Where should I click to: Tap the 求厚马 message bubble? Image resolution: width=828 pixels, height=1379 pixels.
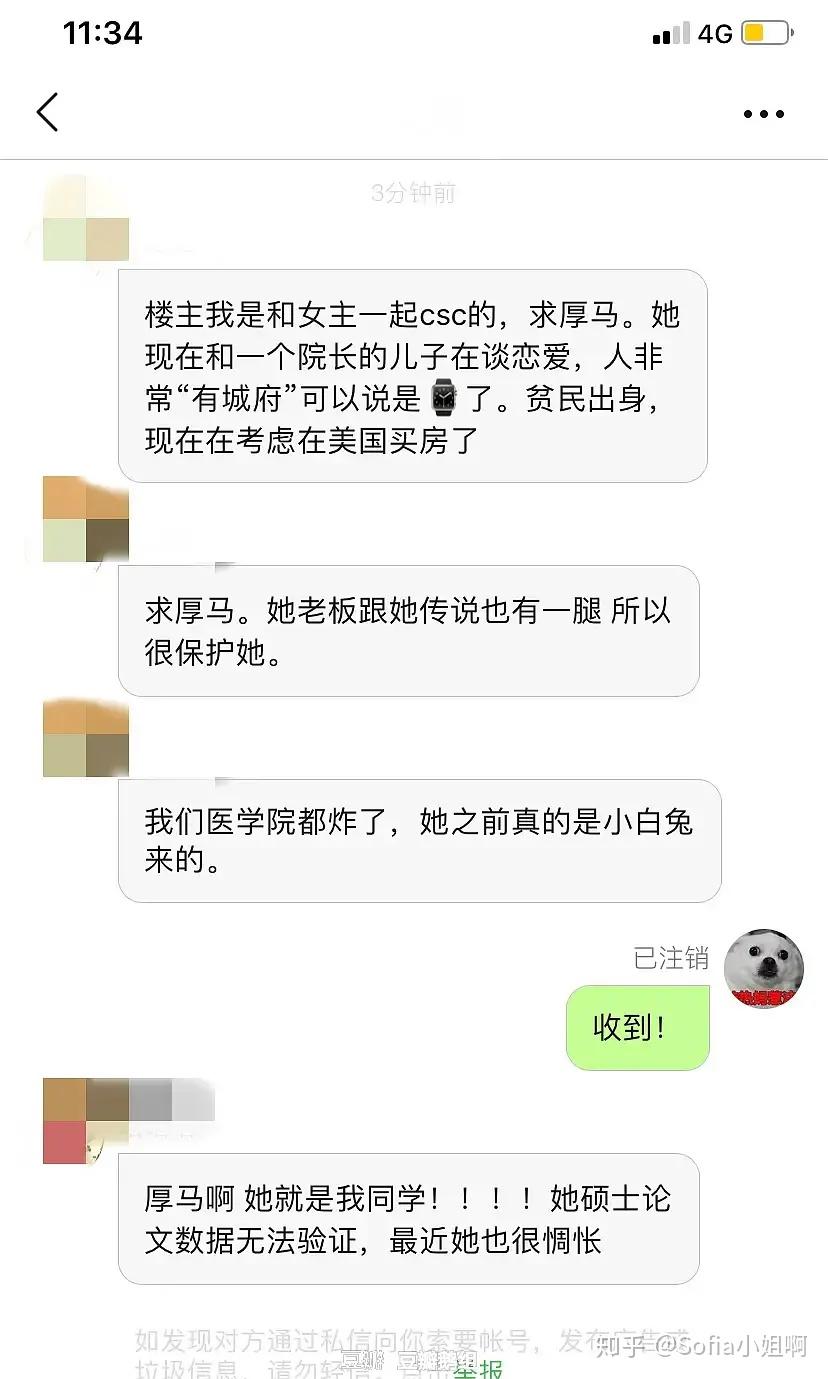click(409, 630)
